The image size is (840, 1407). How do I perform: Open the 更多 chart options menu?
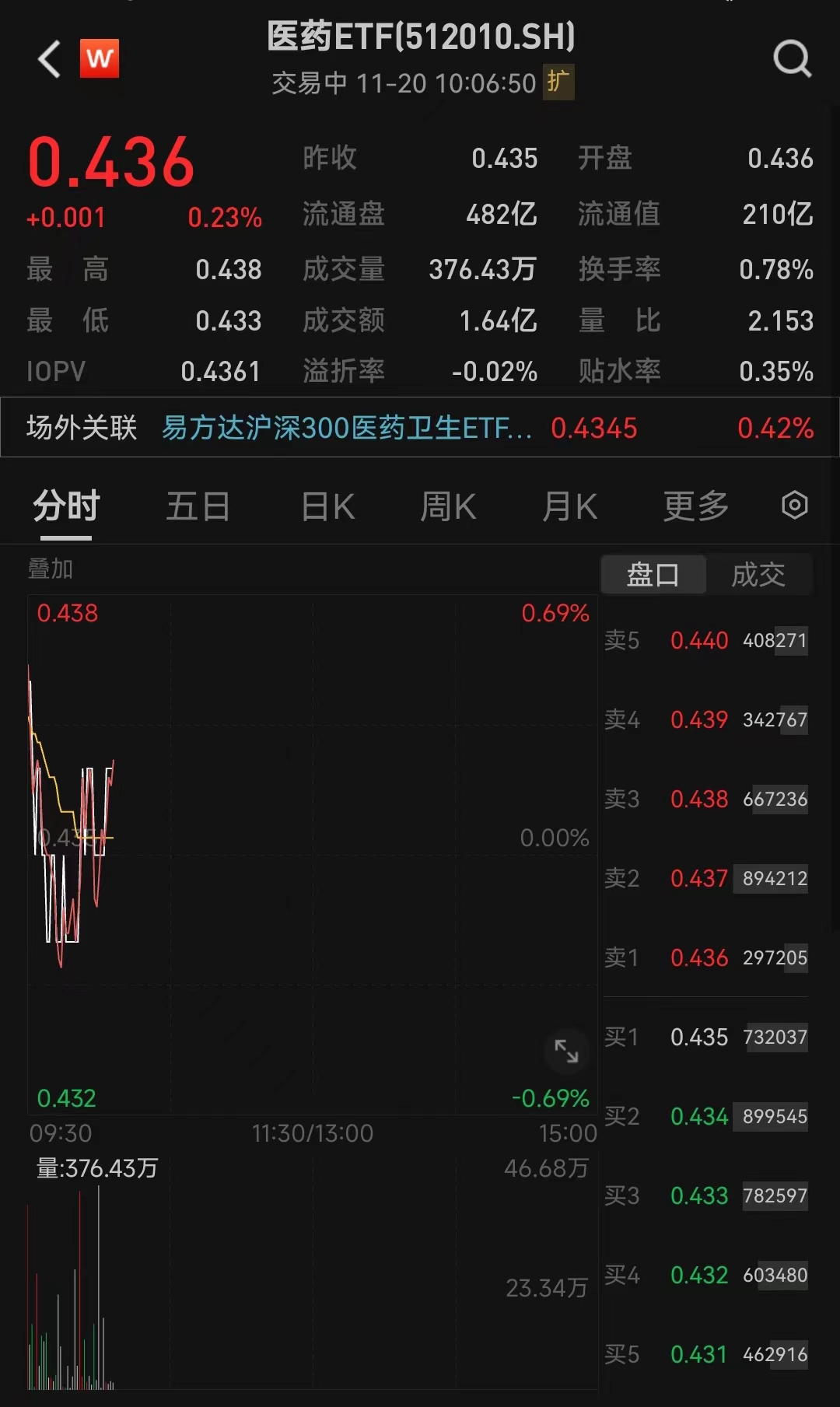[695, 505]
